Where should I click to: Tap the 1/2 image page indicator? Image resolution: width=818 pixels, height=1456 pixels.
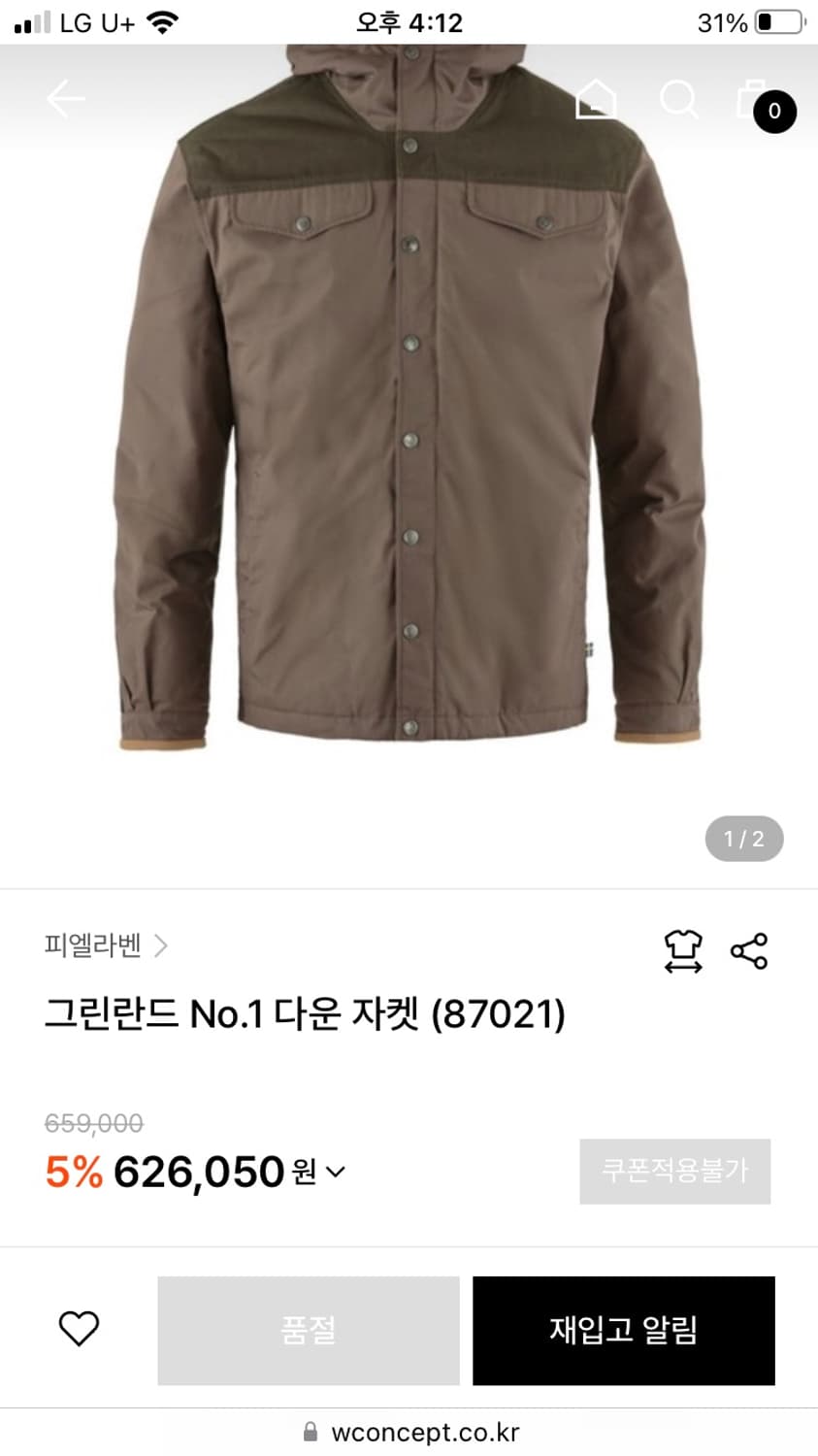743,839
